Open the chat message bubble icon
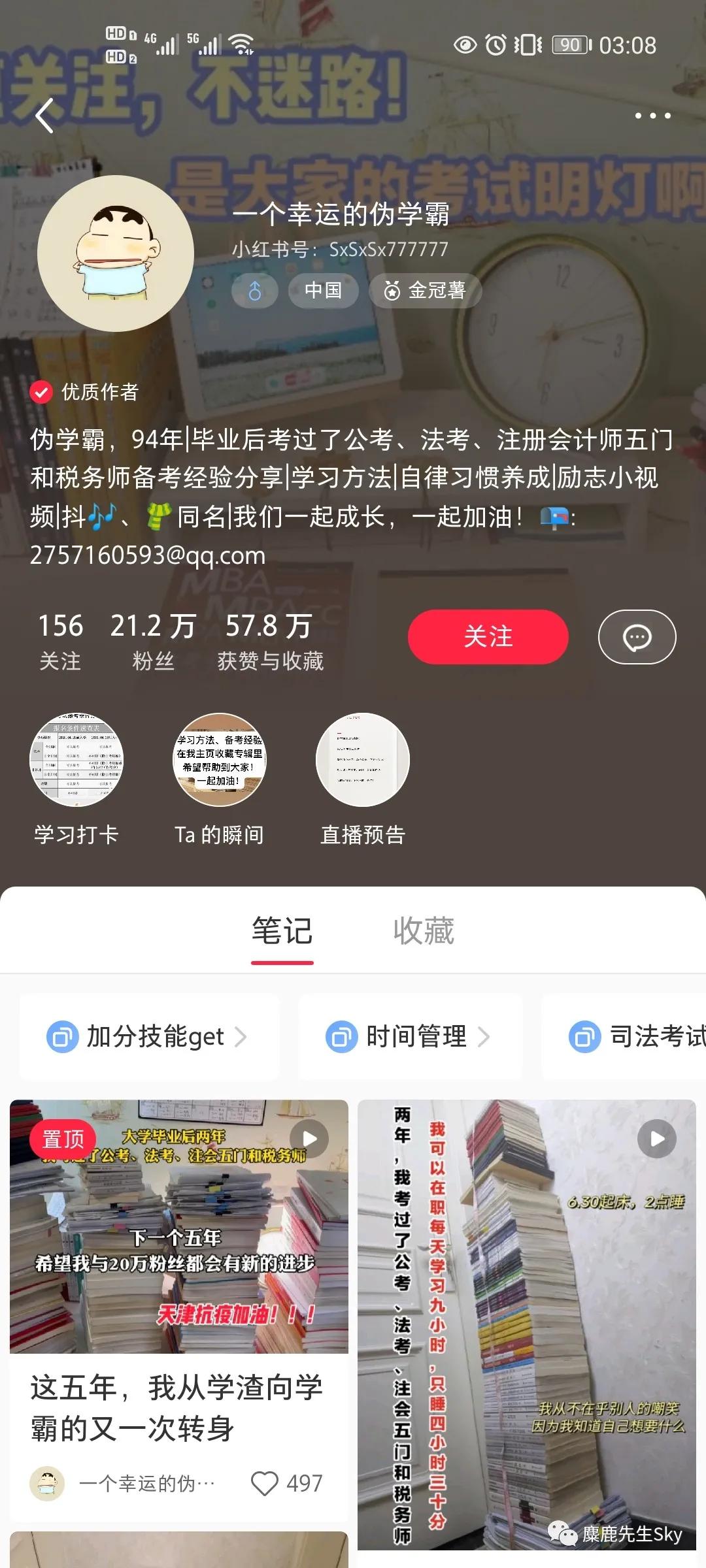706x1568 pixels. (637, 636)
